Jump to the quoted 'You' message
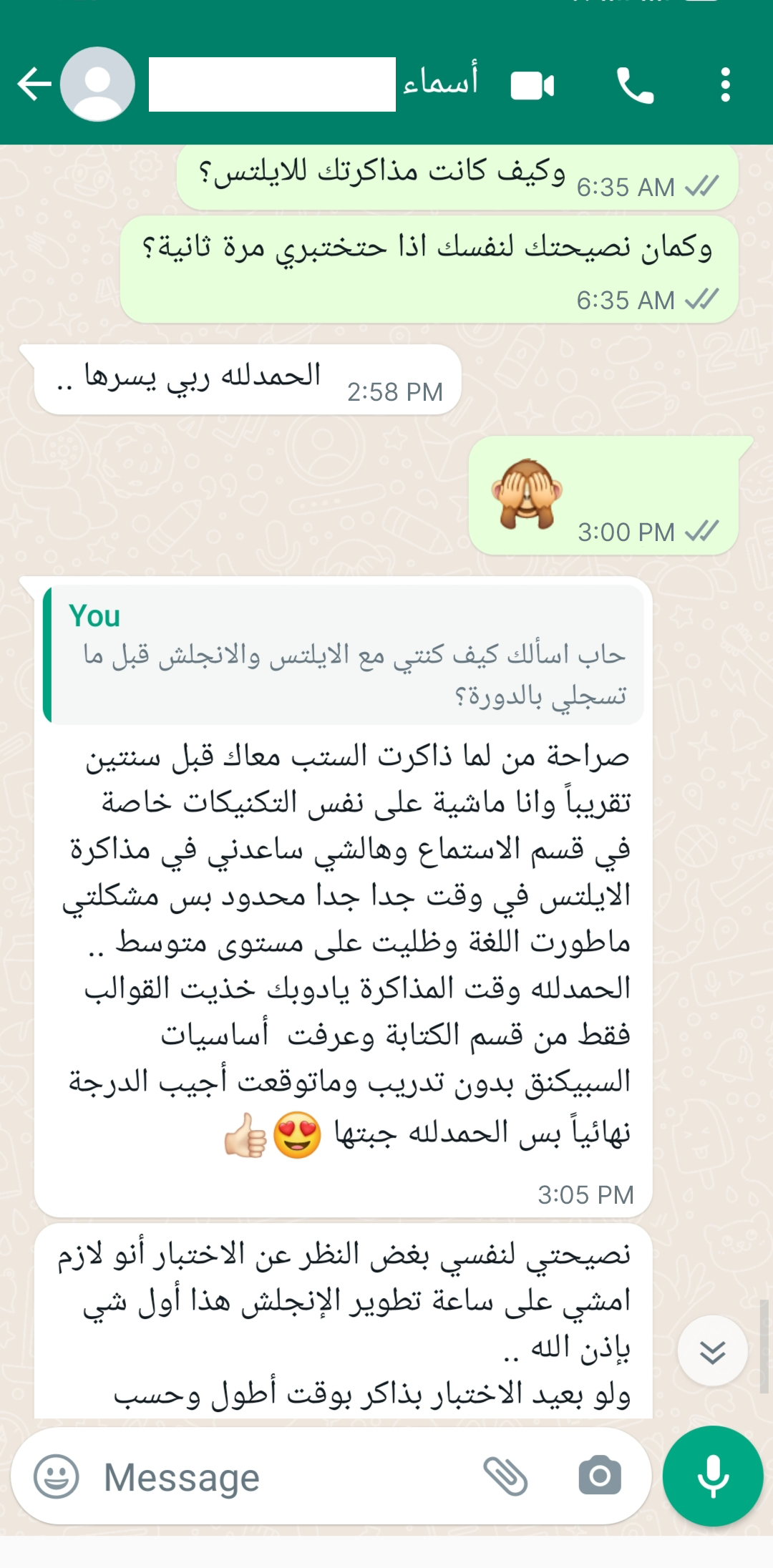Screen dimensions: 773x1568 344,654
